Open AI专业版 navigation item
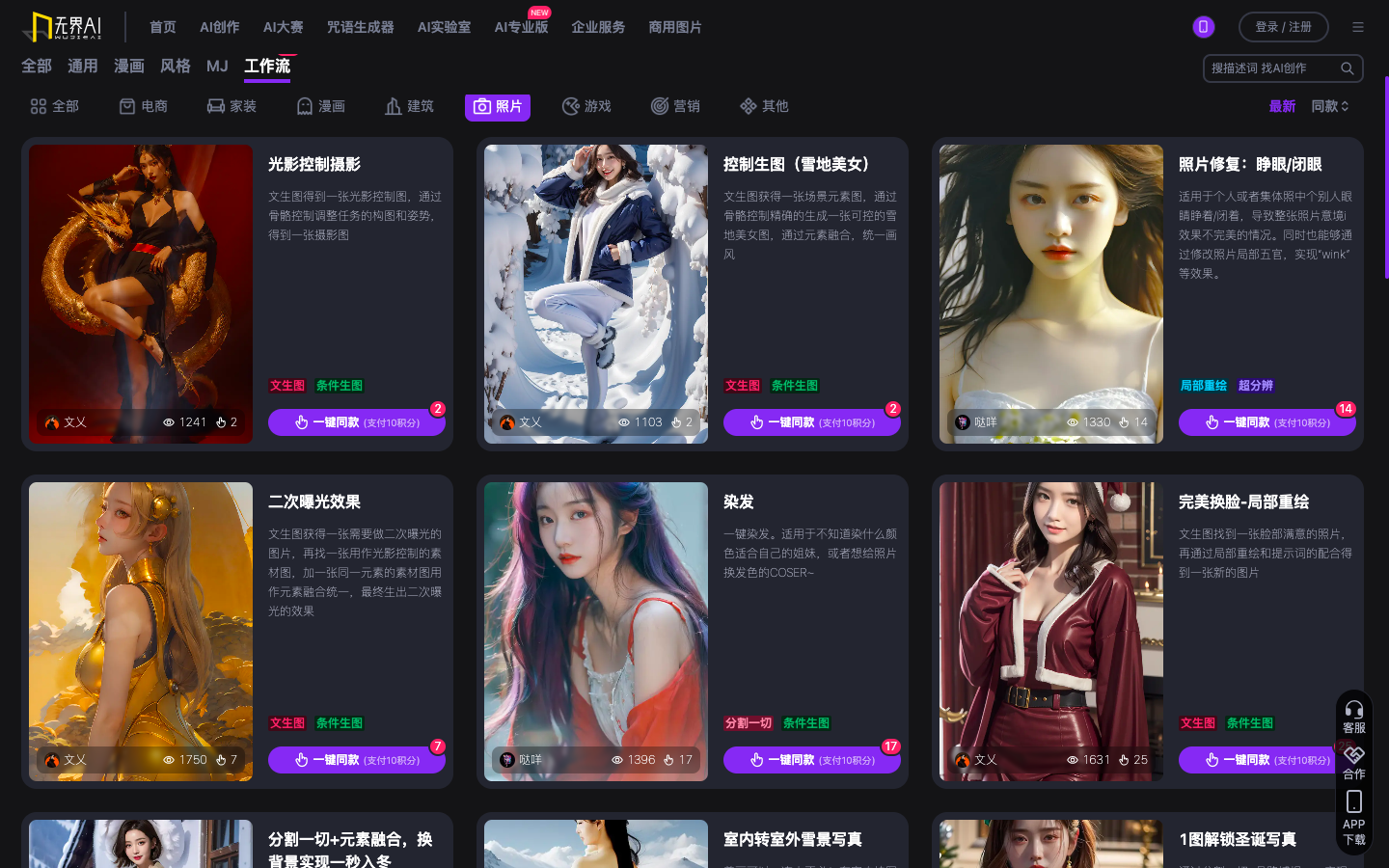 [x=521, y=27]
